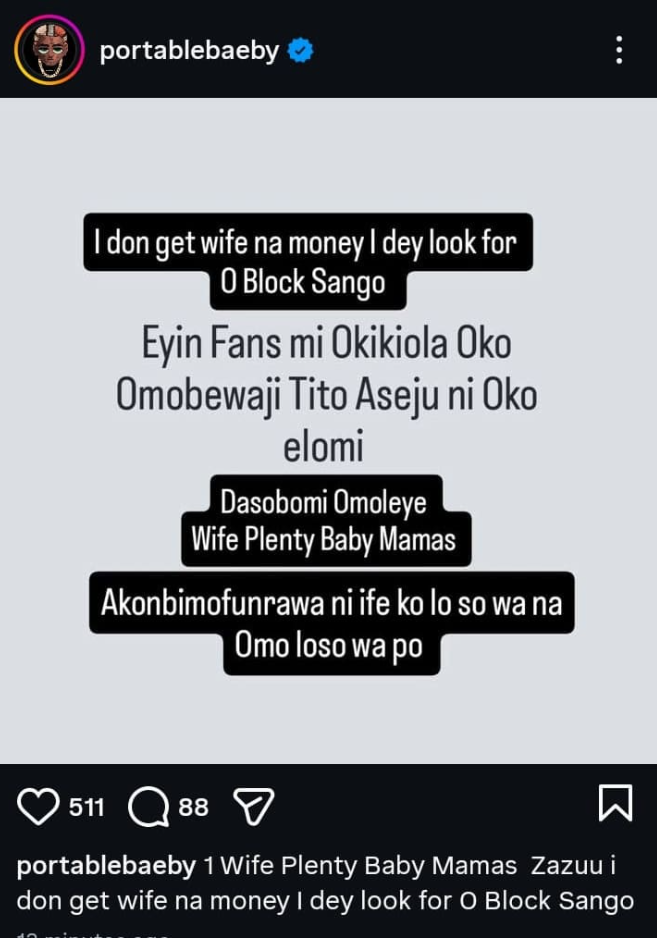Open portablebaeby's profile picture story
657x938 pixels.
click(47, 50)
